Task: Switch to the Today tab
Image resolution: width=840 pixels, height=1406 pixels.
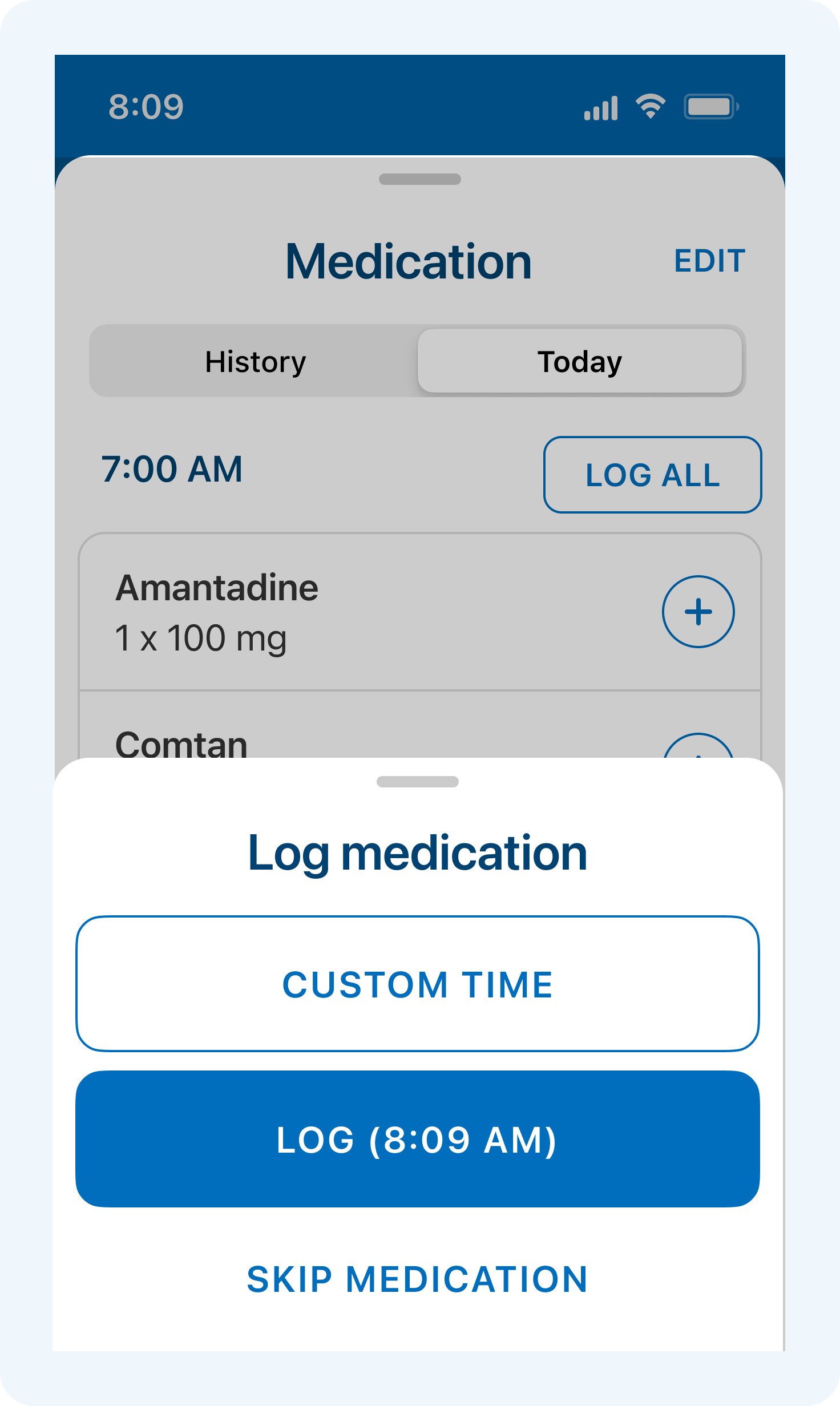Action: pyautogui.click(x=580, y=362)
